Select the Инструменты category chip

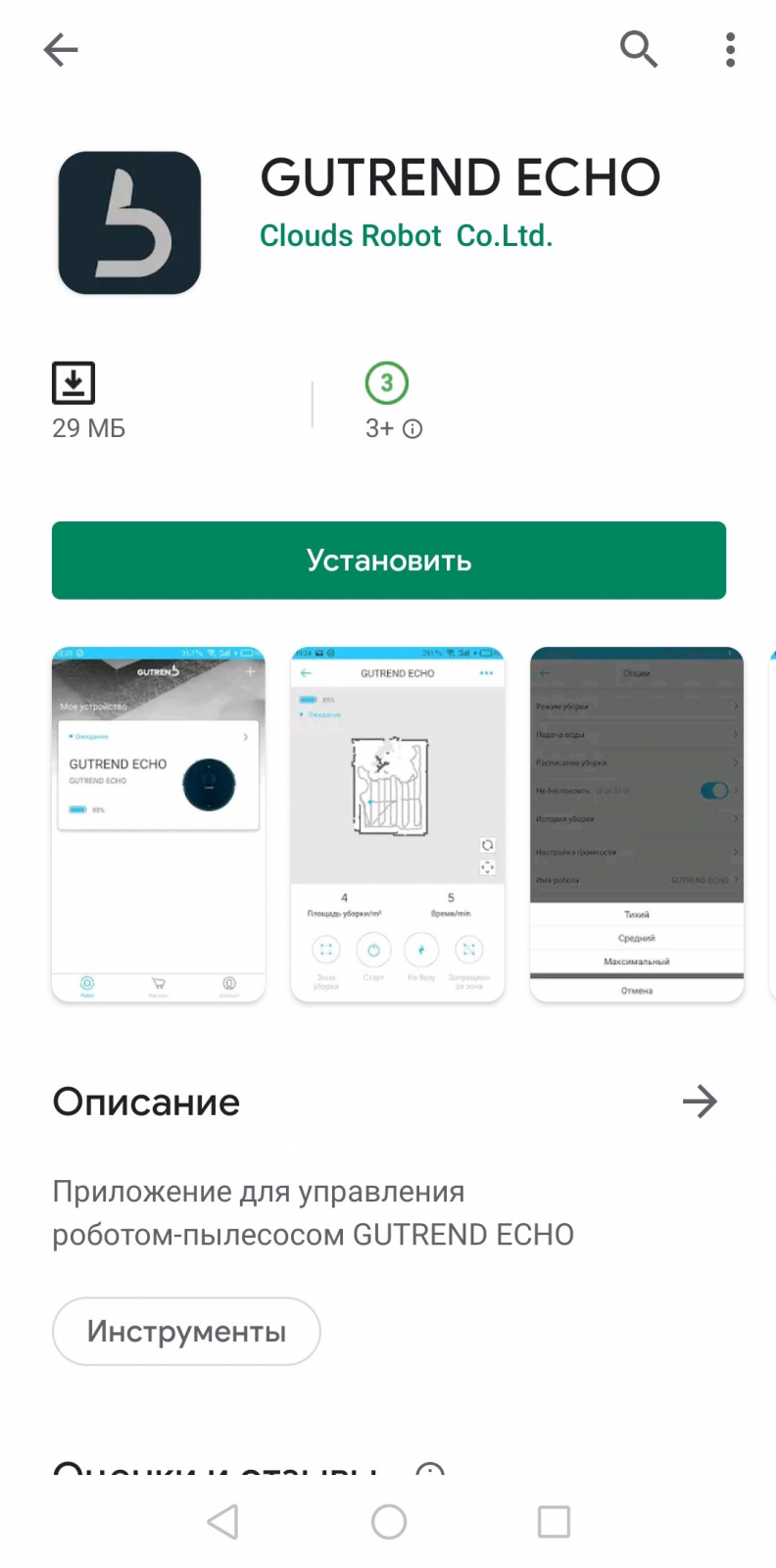pyautogui.click(x=186, y=1331)
